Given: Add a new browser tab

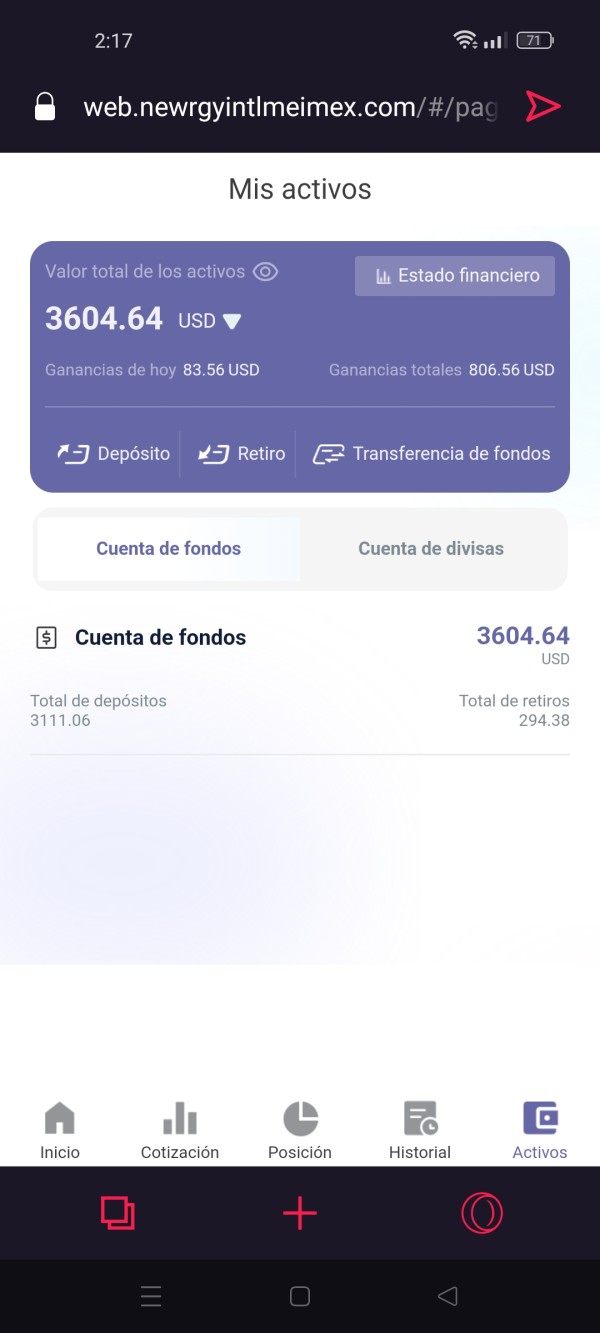Looking at the screenshot, I should point(300,1214).
